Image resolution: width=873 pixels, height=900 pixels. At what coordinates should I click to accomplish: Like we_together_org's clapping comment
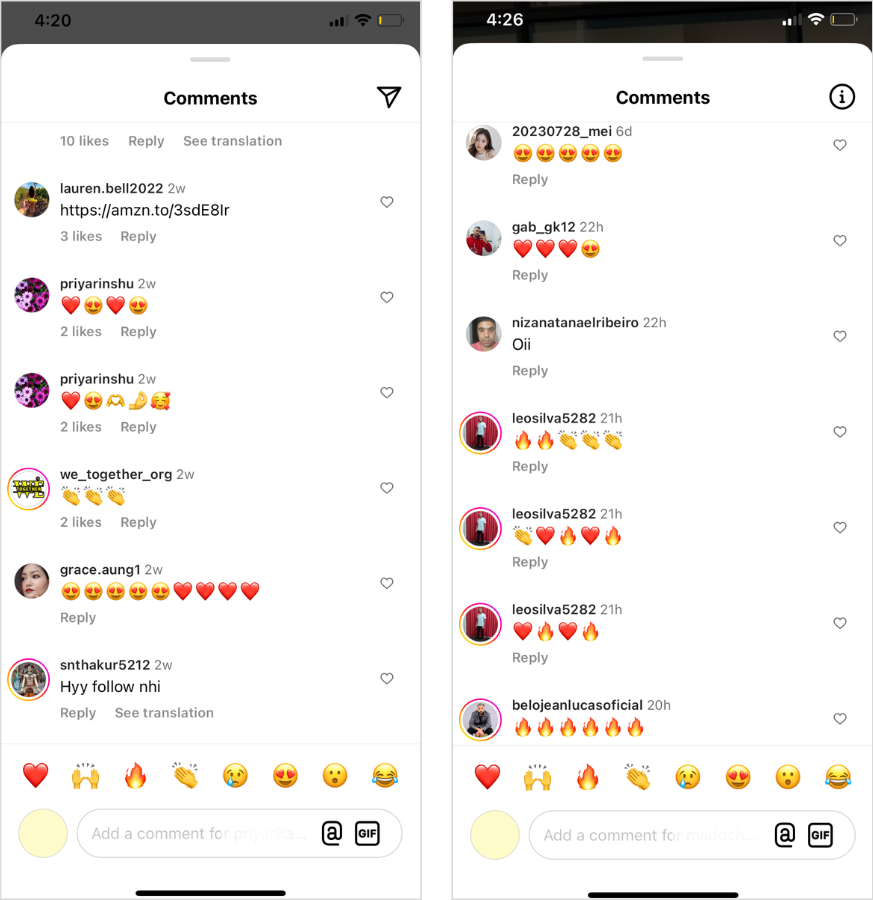(387, 488)
